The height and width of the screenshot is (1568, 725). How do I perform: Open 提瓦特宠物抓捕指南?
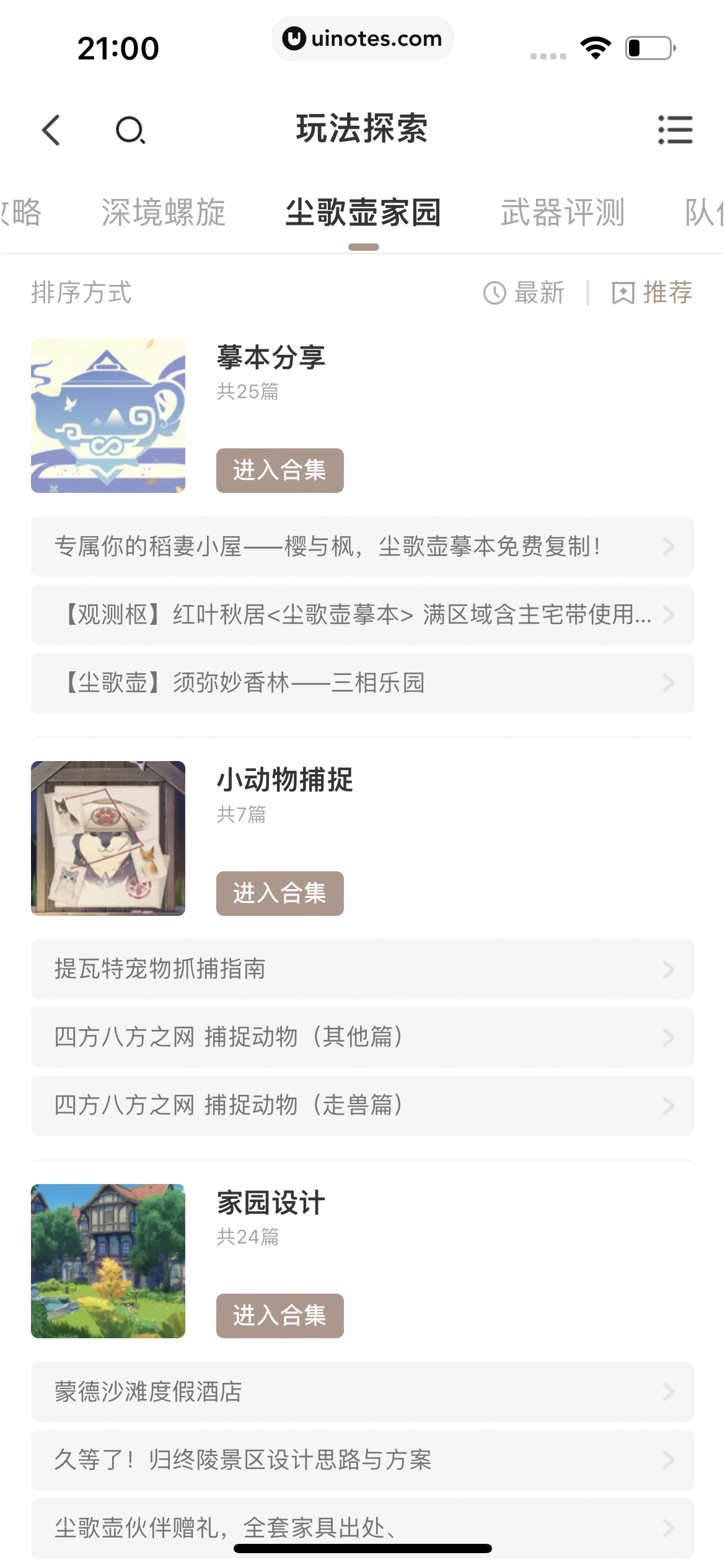point(362,969)
